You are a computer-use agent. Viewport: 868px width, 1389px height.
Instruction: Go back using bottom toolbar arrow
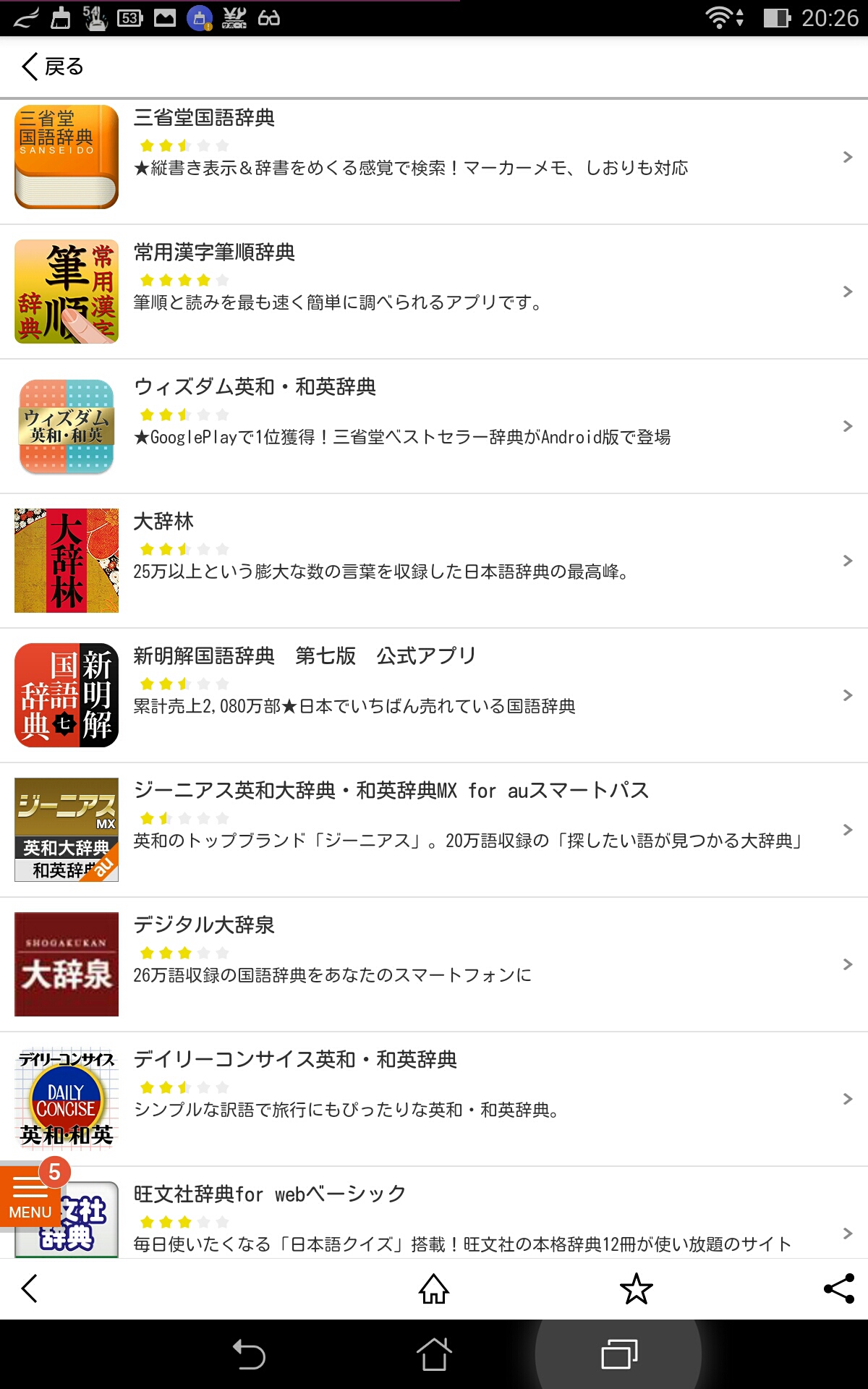(x=30, y=1288)
